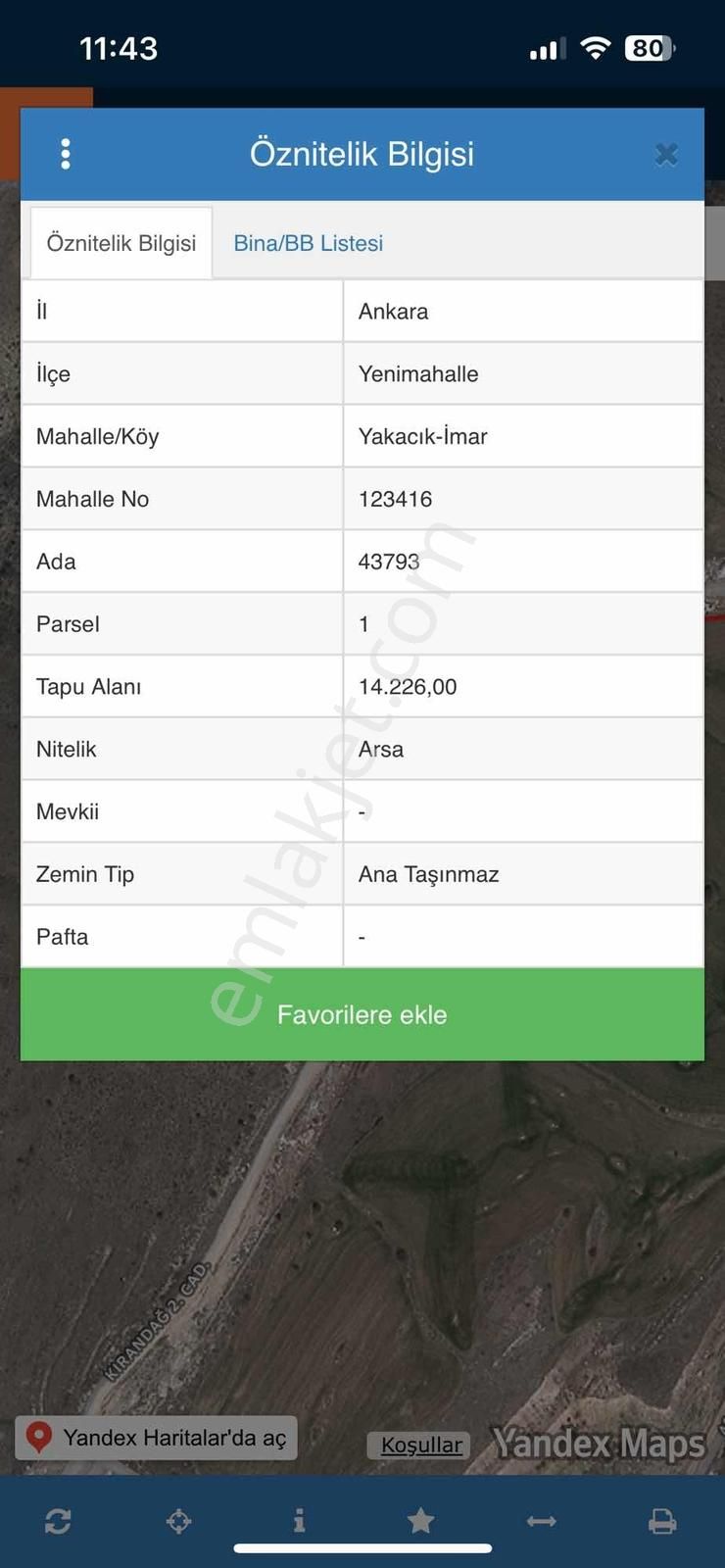Open favorites star in bottom toolbar
This screenshot has height=1568, width=725.
click(420, 1521)
